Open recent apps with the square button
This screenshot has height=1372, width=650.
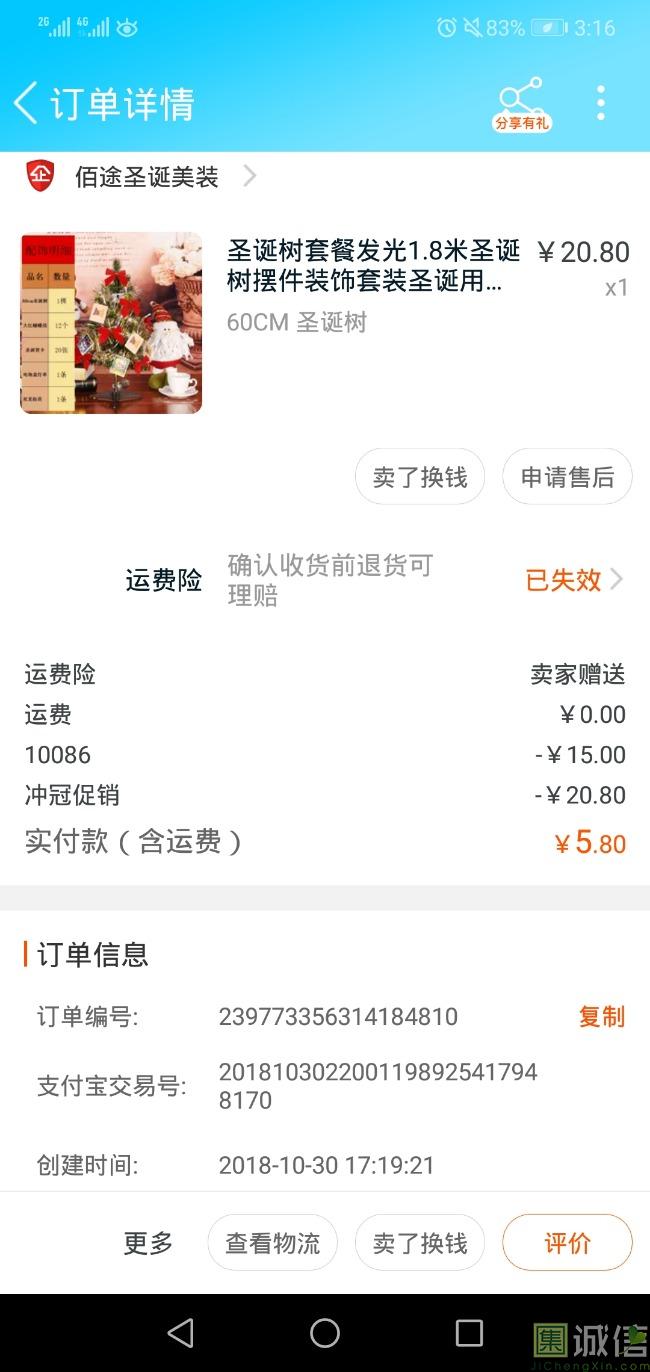point(469,1332)
